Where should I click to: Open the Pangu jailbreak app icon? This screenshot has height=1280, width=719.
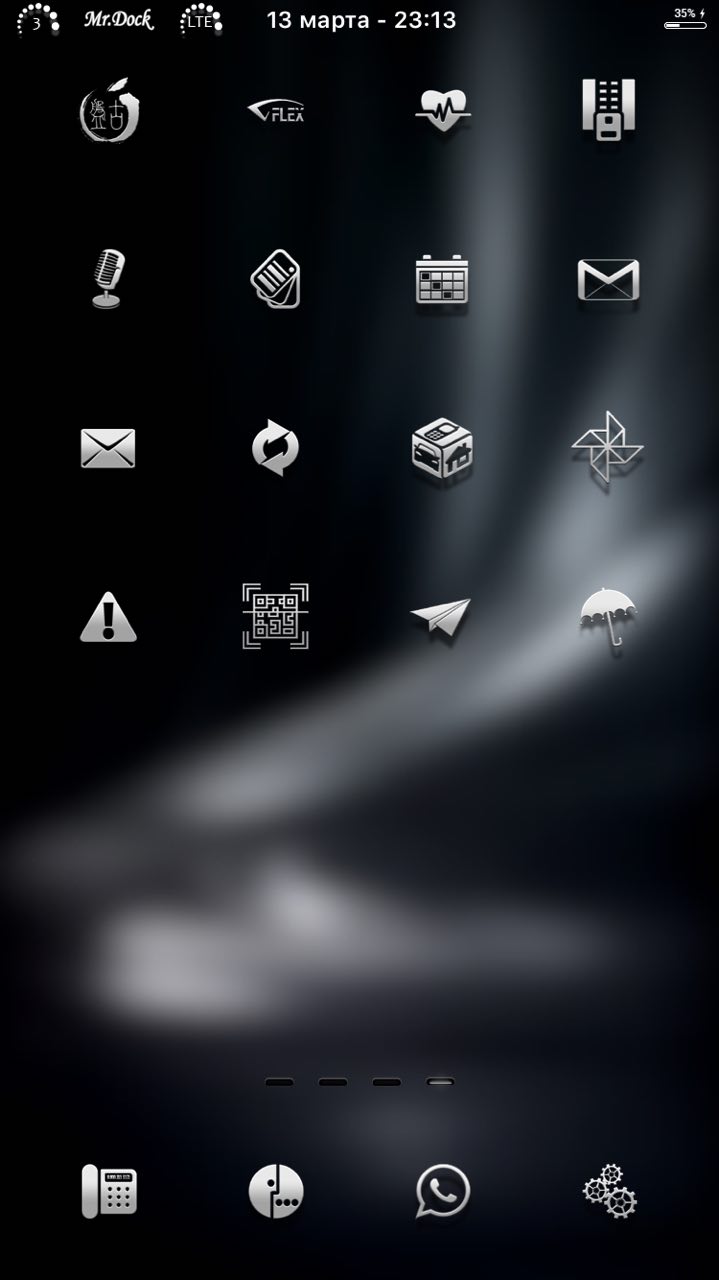tap(109, 110)
